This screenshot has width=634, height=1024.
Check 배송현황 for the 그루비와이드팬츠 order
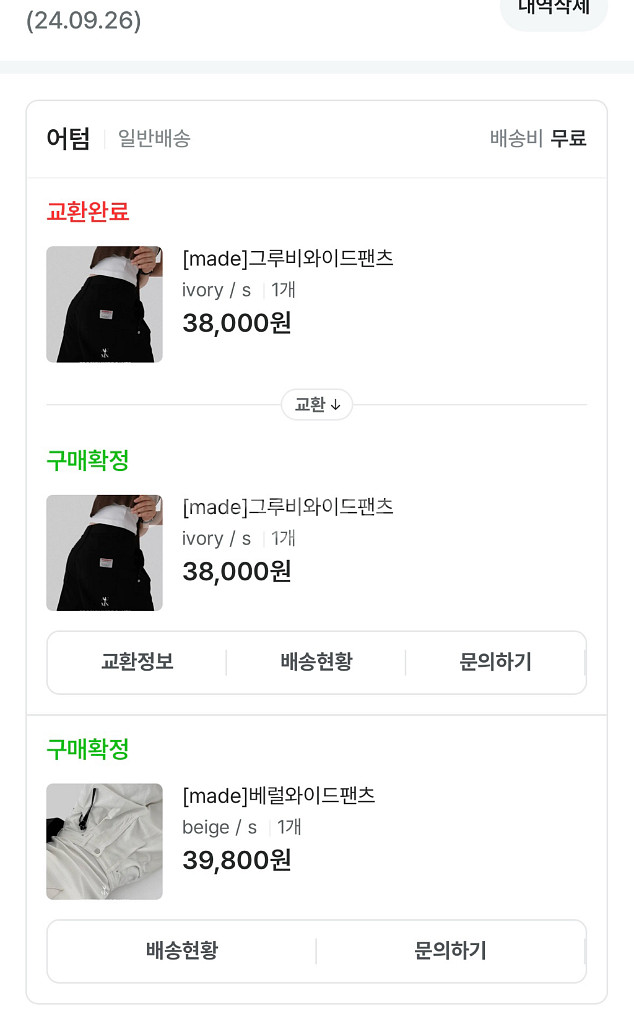click(316, 662)
